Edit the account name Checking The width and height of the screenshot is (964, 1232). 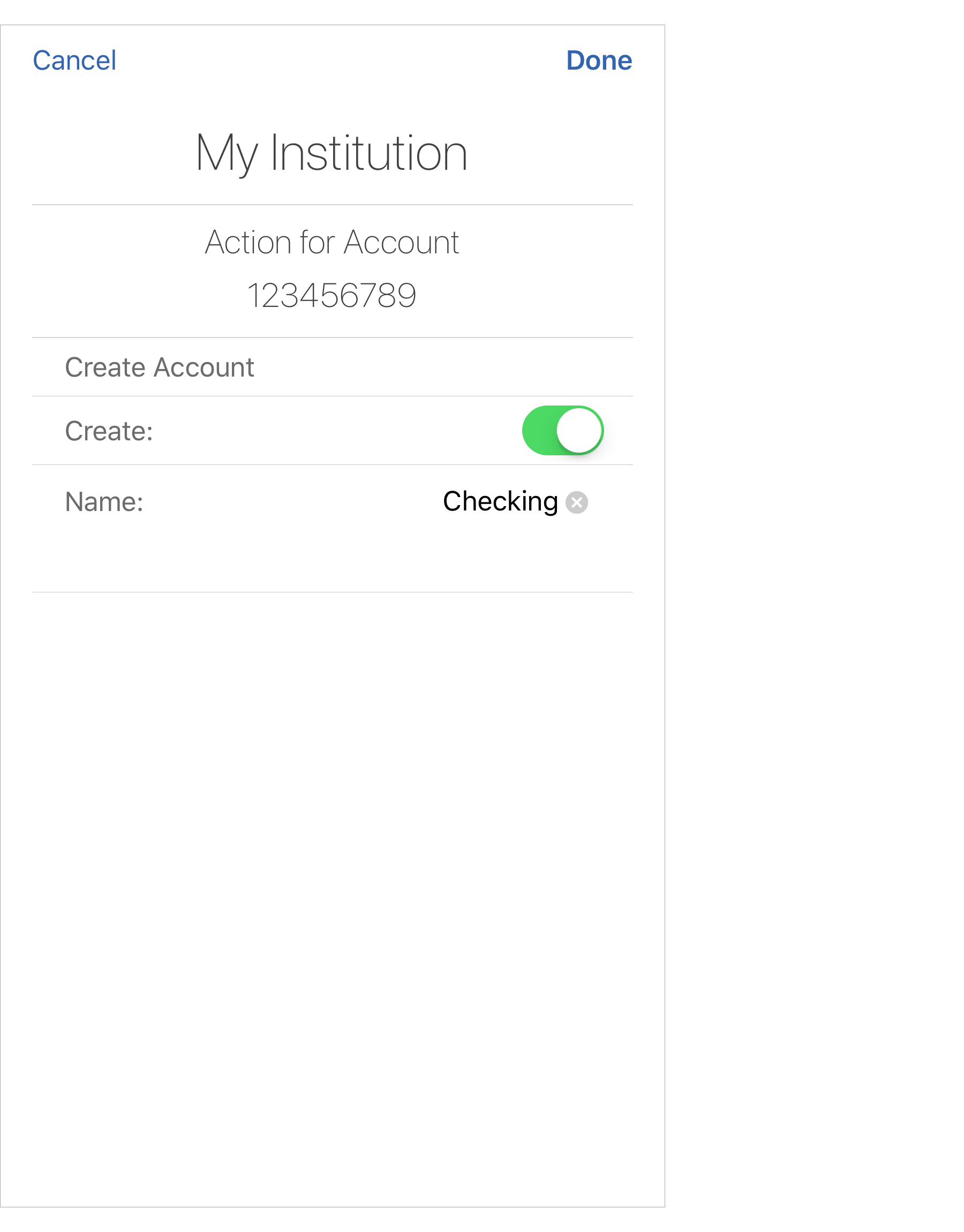(x=499, y=501)
